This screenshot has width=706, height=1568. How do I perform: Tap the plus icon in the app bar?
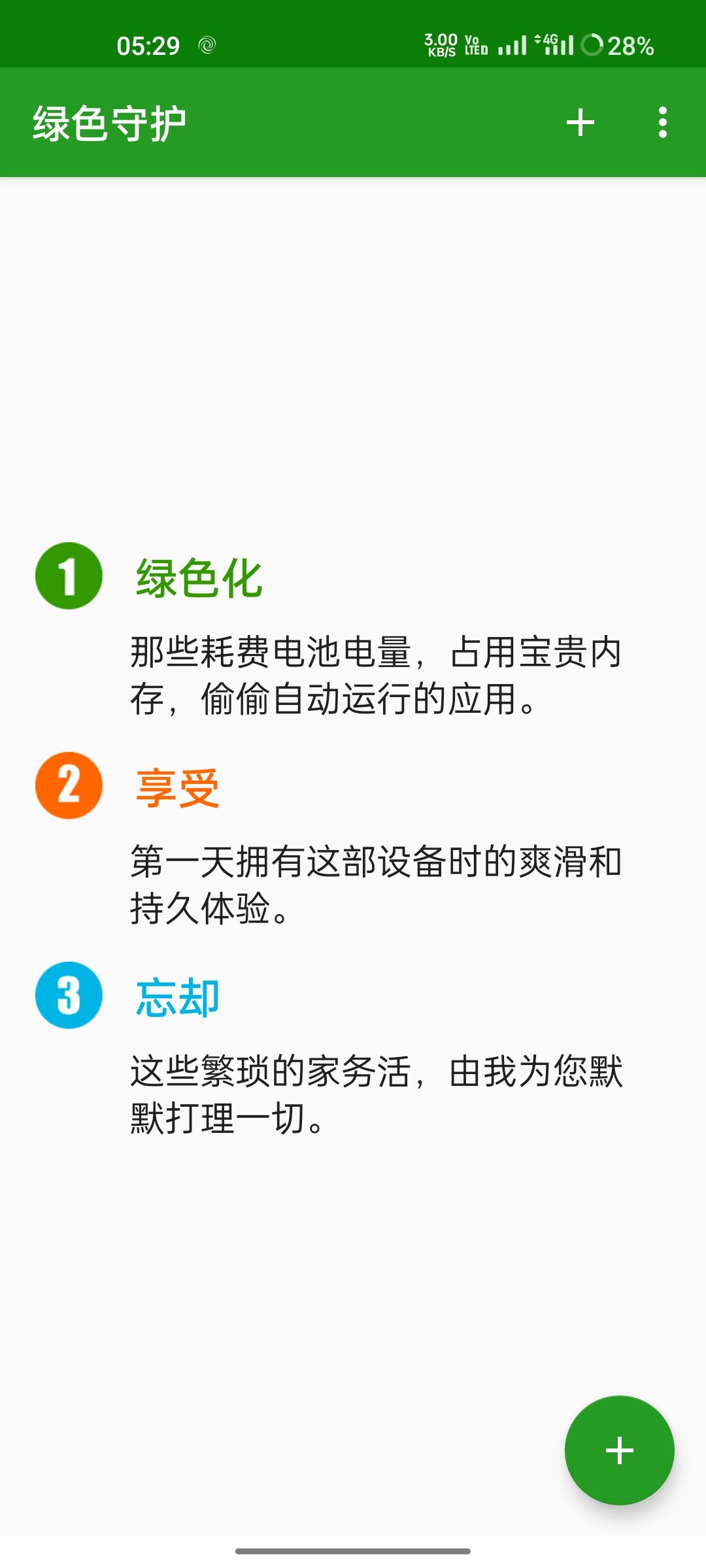580,122
